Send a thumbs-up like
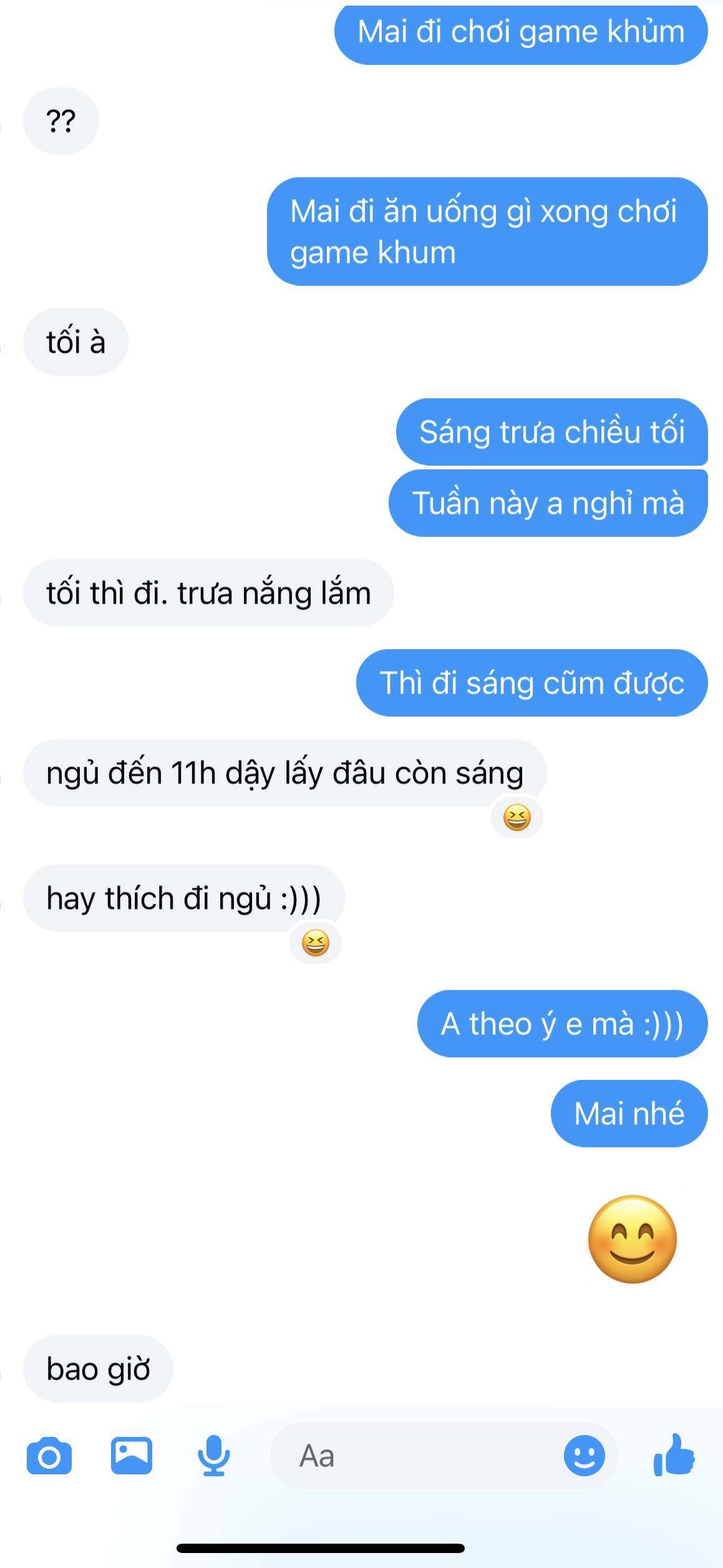The height and width of the screenshot is (1568, 723). click(674, 1455)
